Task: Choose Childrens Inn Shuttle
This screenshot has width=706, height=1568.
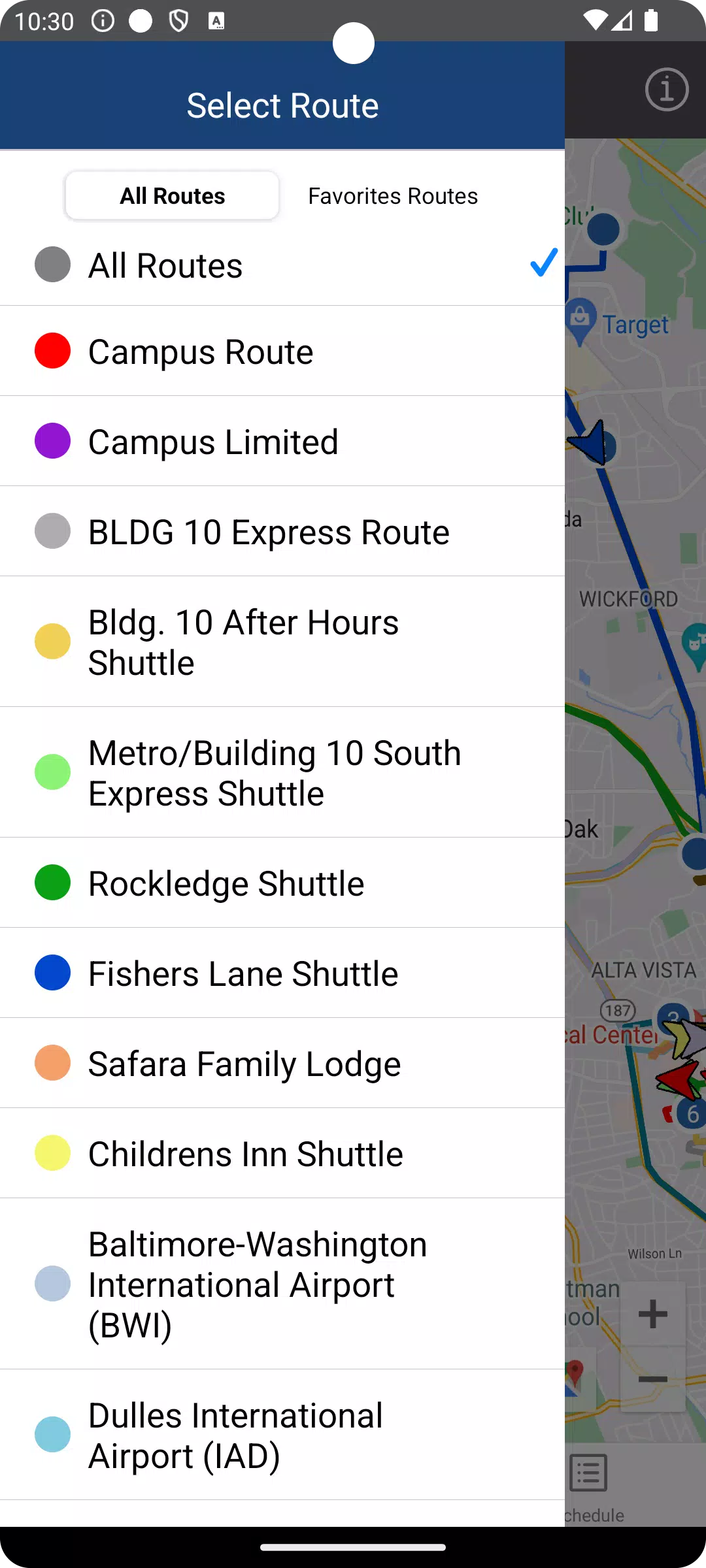Action: pyautogui.click(x=282, y=1153)
